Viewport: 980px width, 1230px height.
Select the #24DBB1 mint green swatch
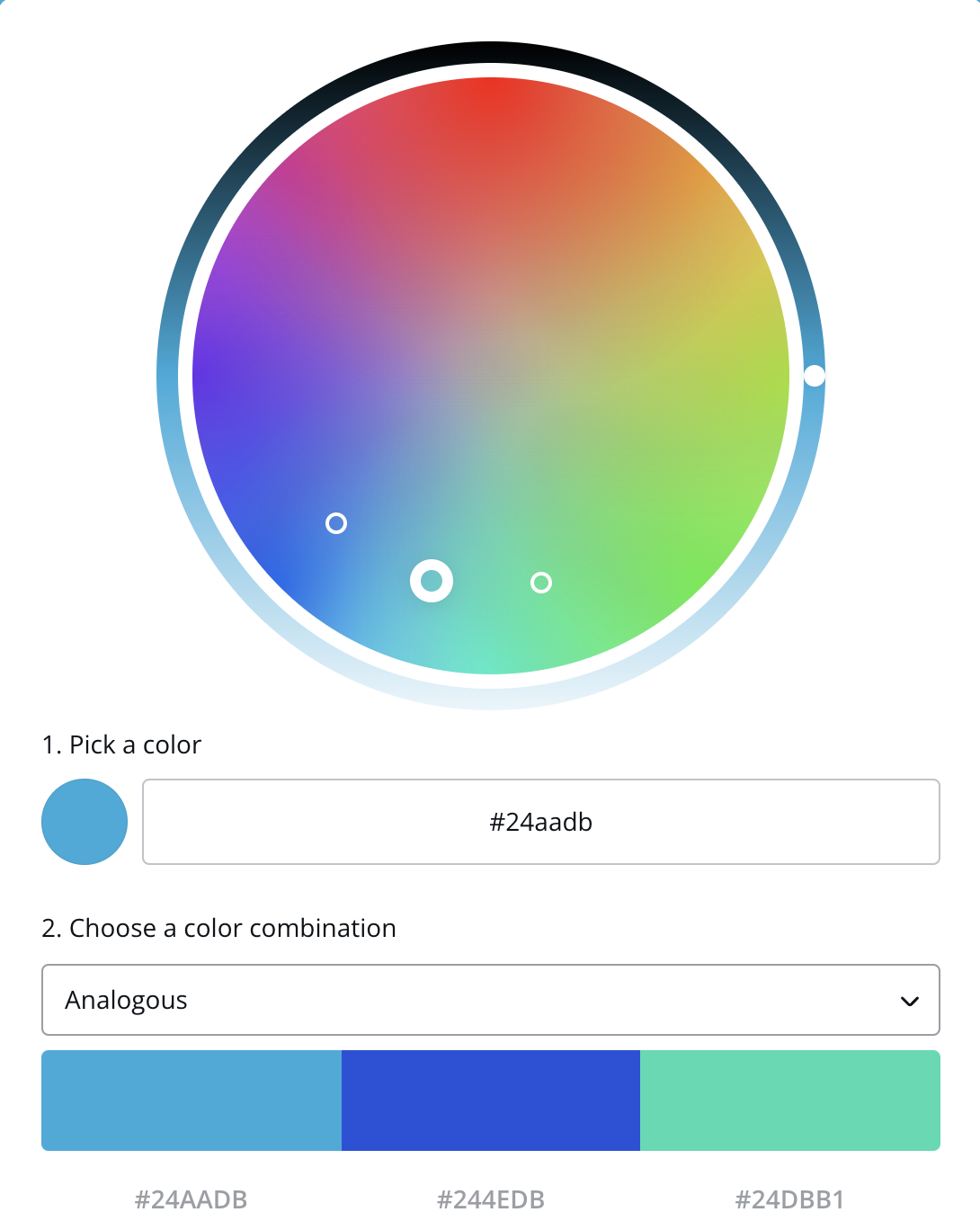[x=790, y=1101]
